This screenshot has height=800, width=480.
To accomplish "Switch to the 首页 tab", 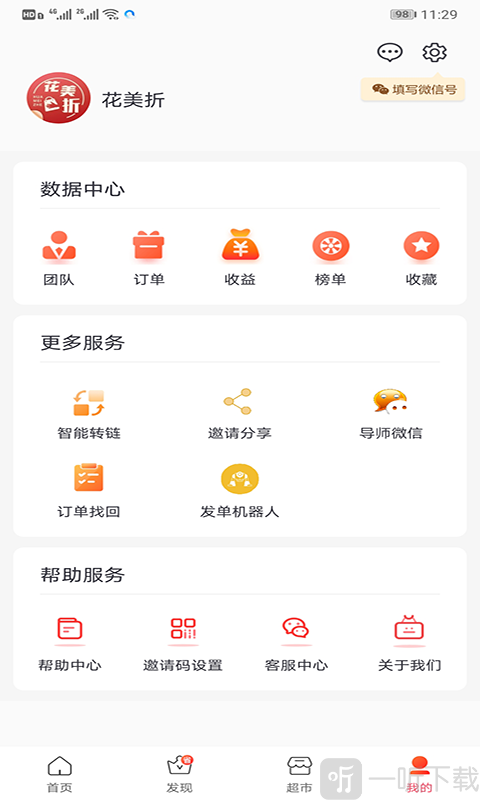I will pos(60,774).
